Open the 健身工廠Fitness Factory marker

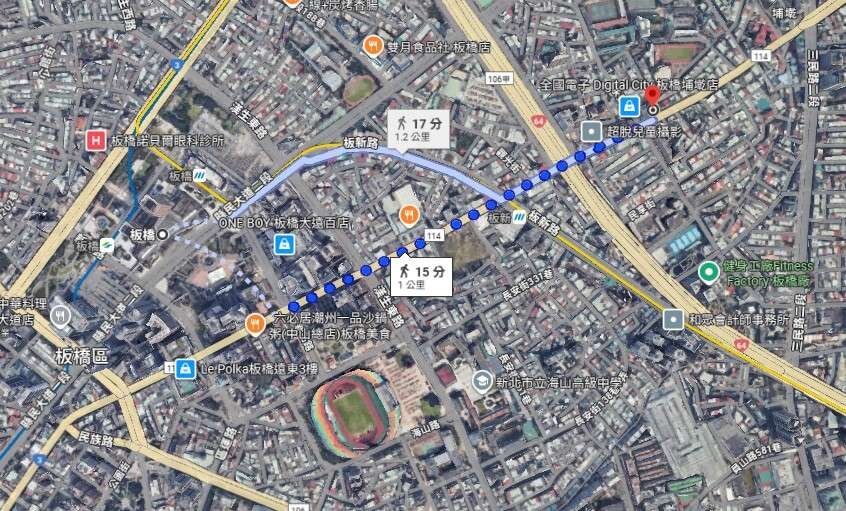click(x=709, y=271)
